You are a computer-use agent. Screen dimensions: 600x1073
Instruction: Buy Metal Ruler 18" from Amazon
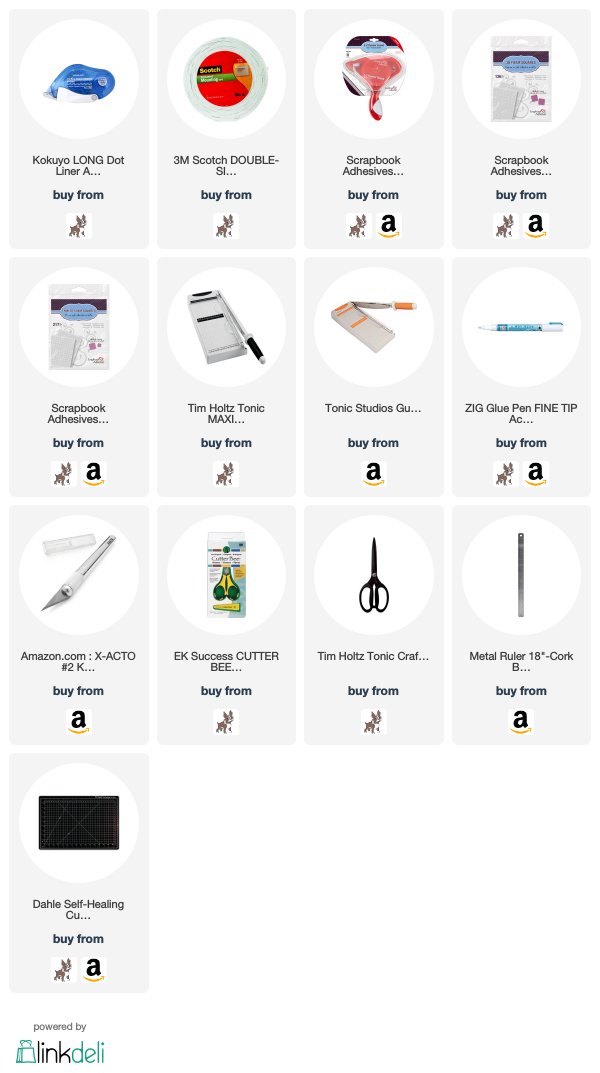(x=521, y=721)
